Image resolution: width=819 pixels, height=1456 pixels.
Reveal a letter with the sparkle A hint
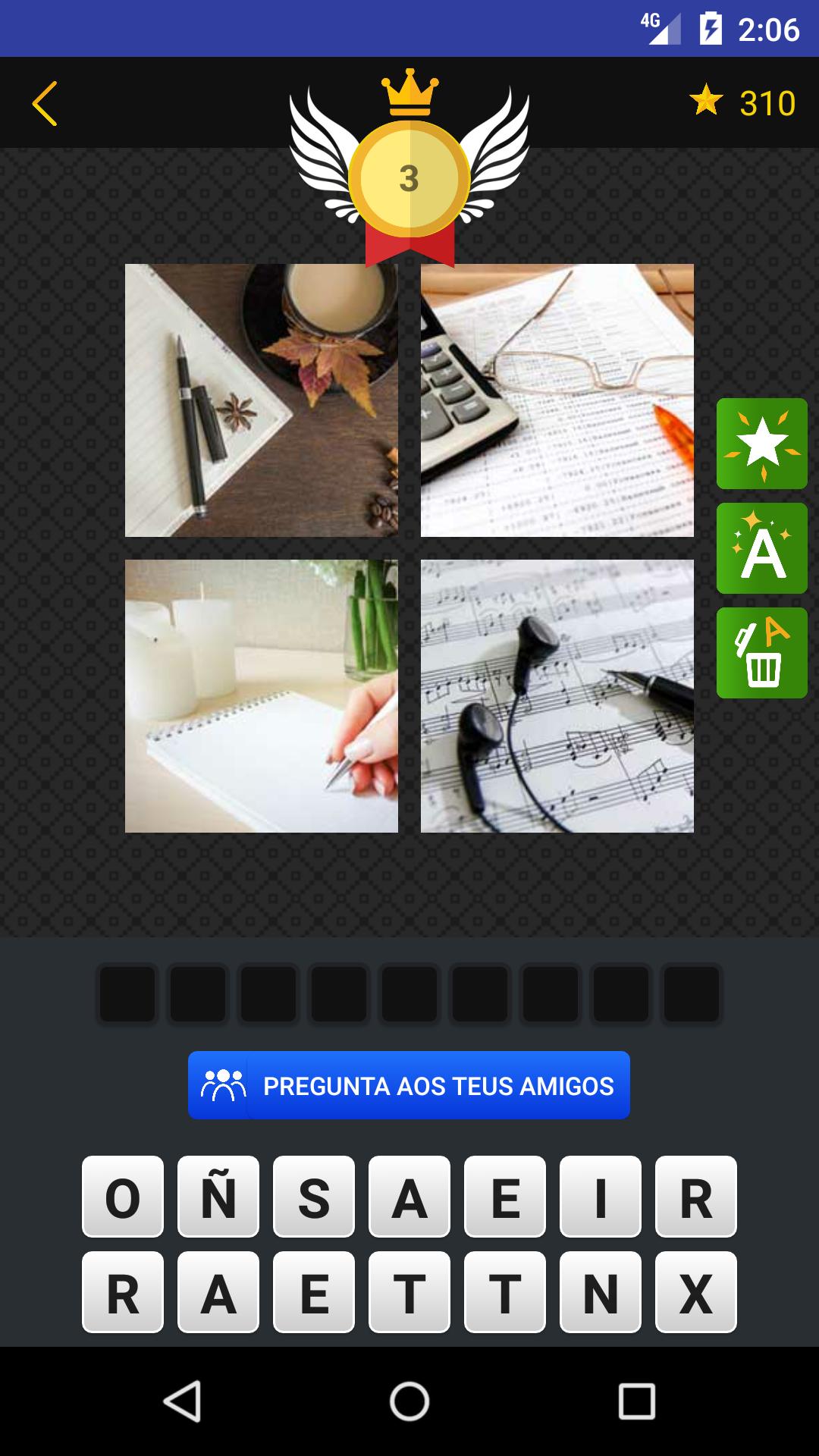click(761, 548)
